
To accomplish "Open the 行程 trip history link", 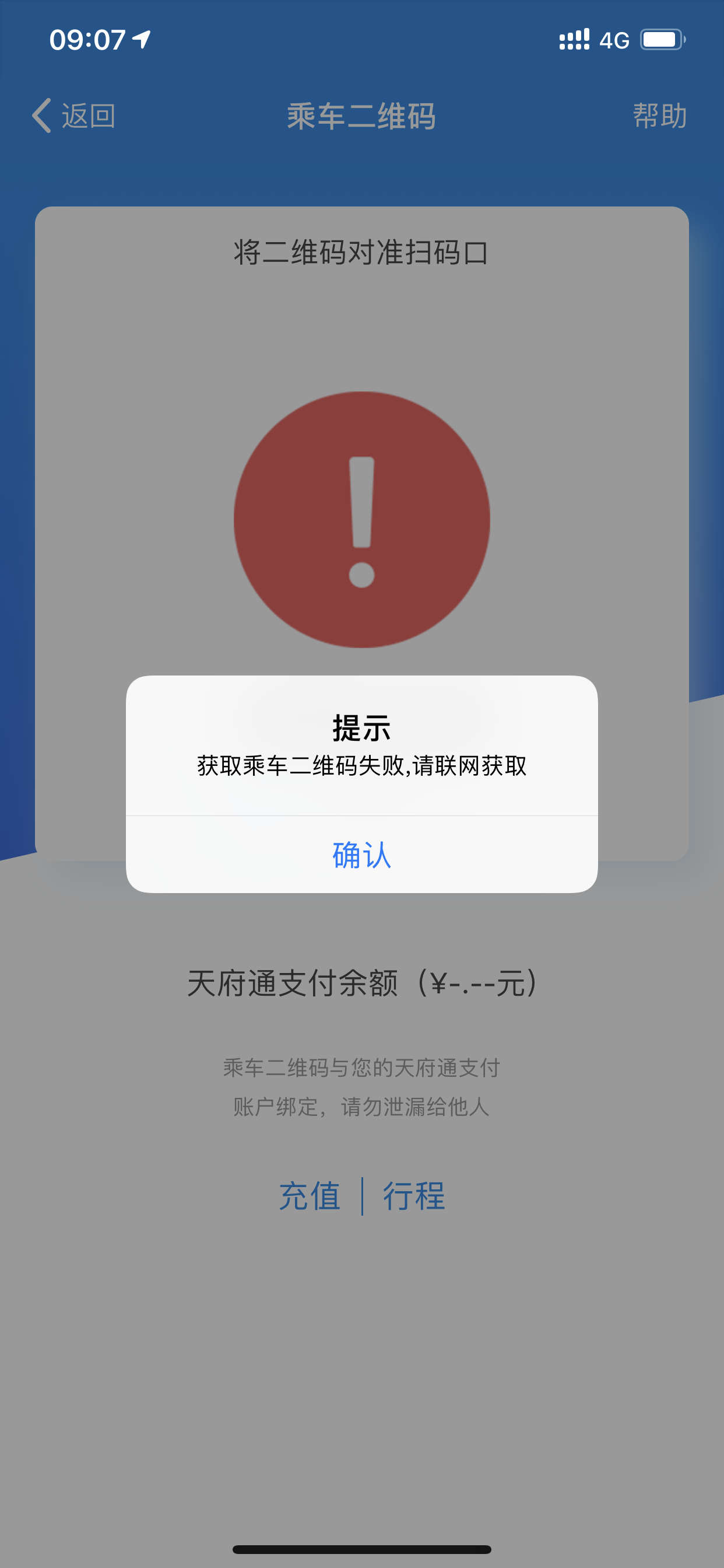I will [414, 1195].
